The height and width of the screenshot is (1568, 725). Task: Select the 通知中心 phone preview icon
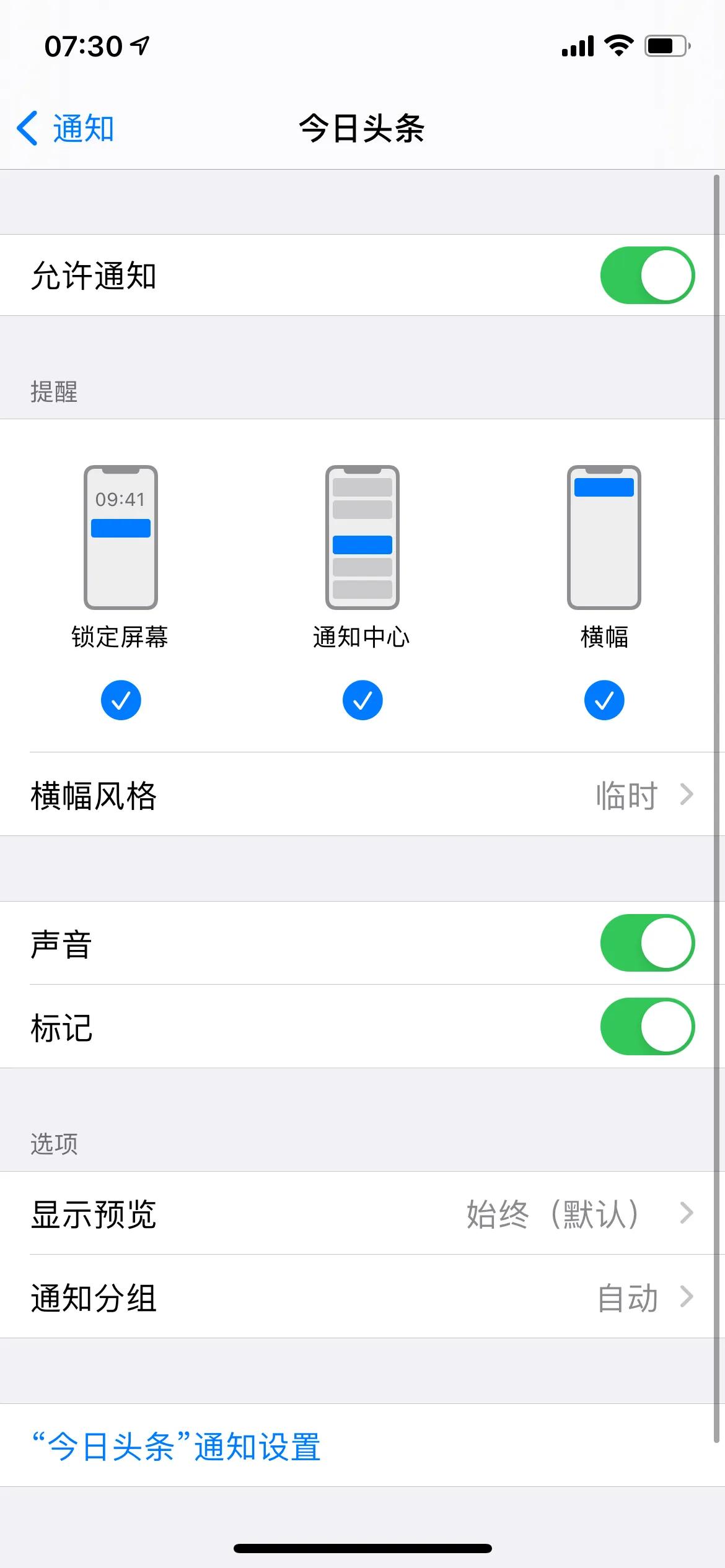[362, 538]
